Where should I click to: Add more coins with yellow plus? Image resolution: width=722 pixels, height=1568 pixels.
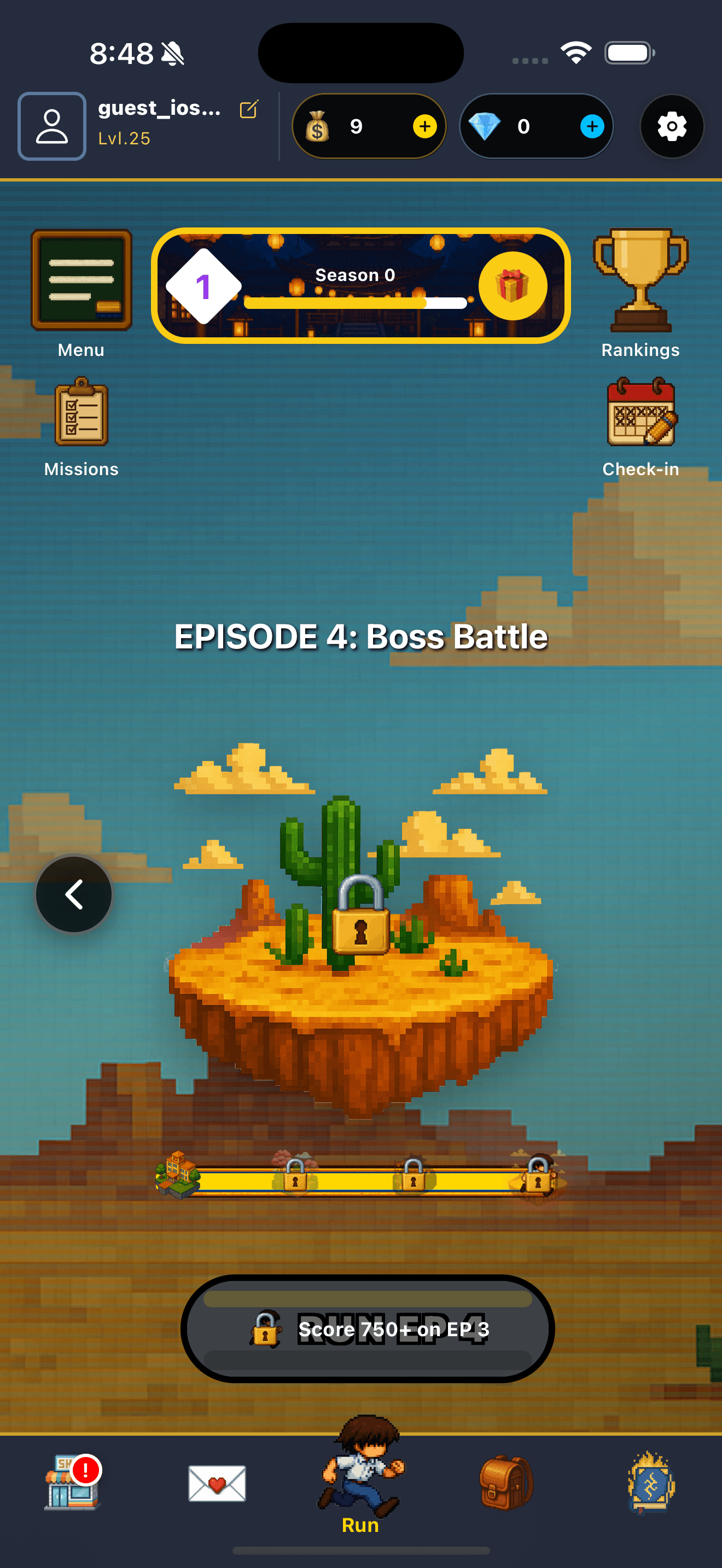pyautogui.click(x=424, y=127)
